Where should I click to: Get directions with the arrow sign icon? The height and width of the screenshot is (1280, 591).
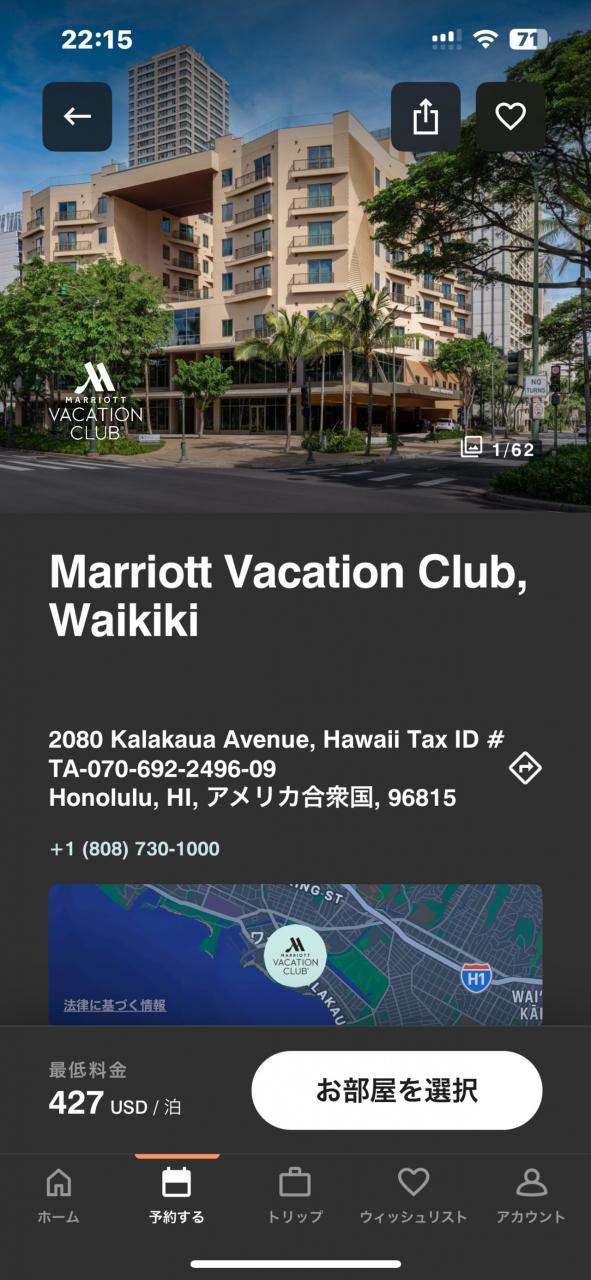[x=525, y=768]
